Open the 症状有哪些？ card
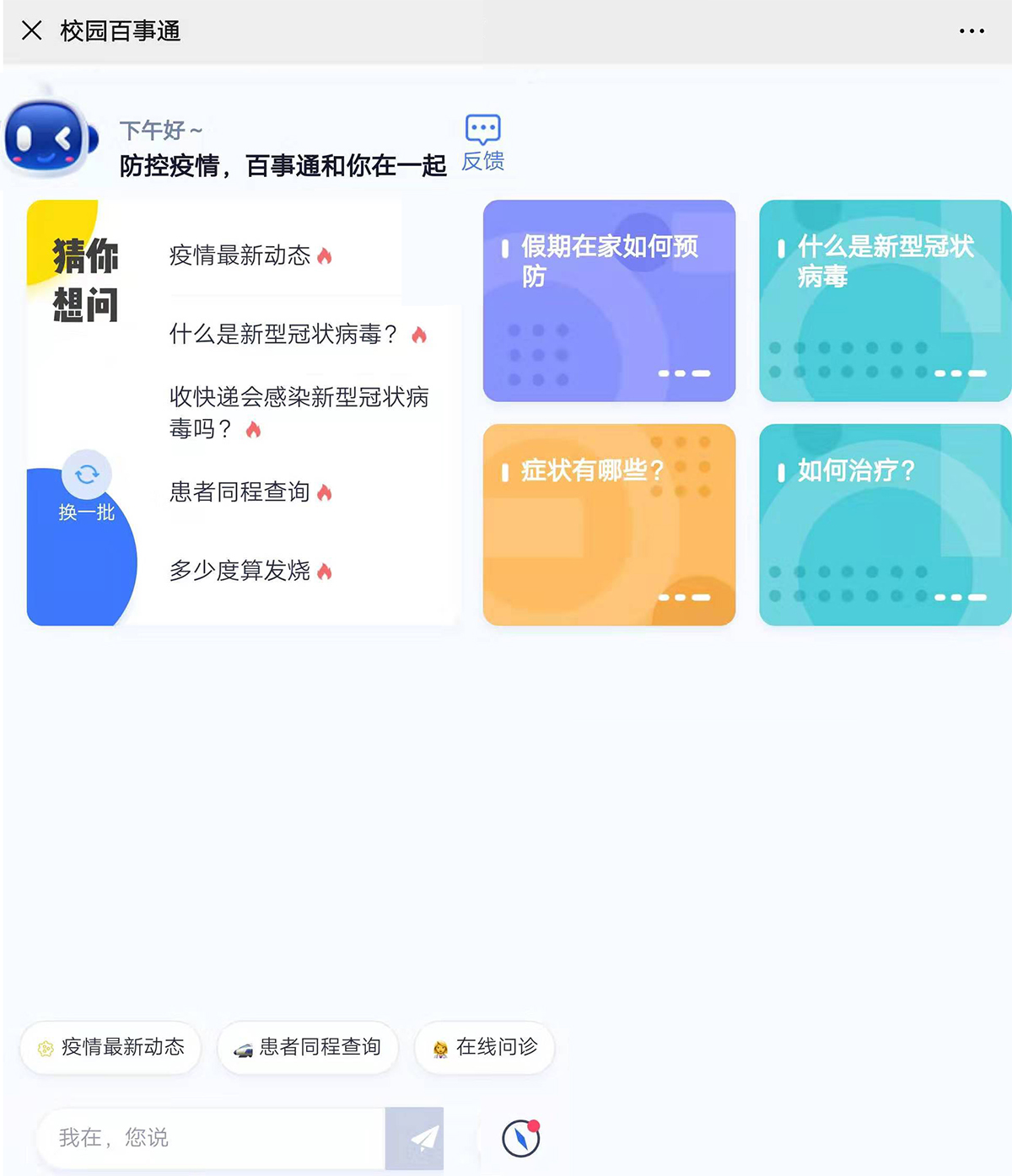The height and width of the screenshot is (1176, 1012). click(x=609, y=524)
